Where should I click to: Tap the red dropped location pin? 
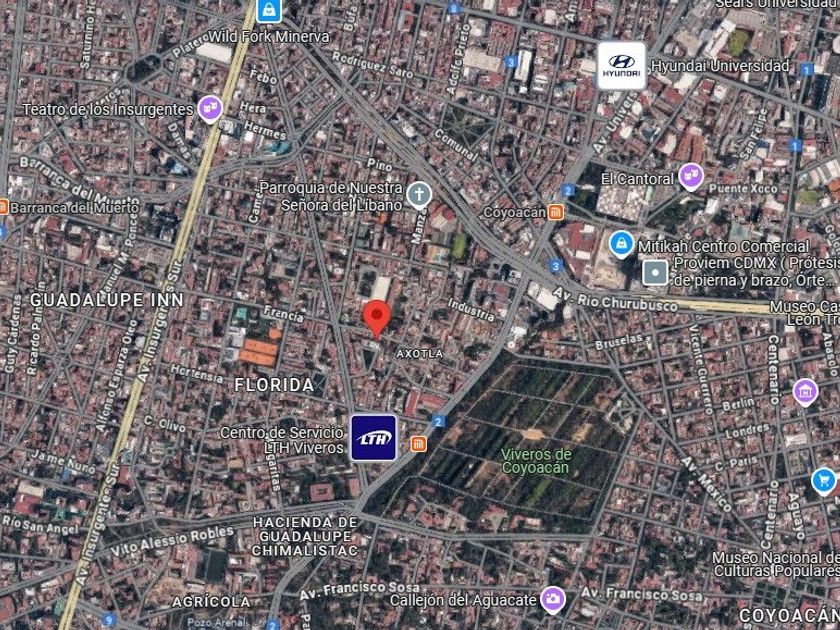pyautogui.click(x=377, y=319)
